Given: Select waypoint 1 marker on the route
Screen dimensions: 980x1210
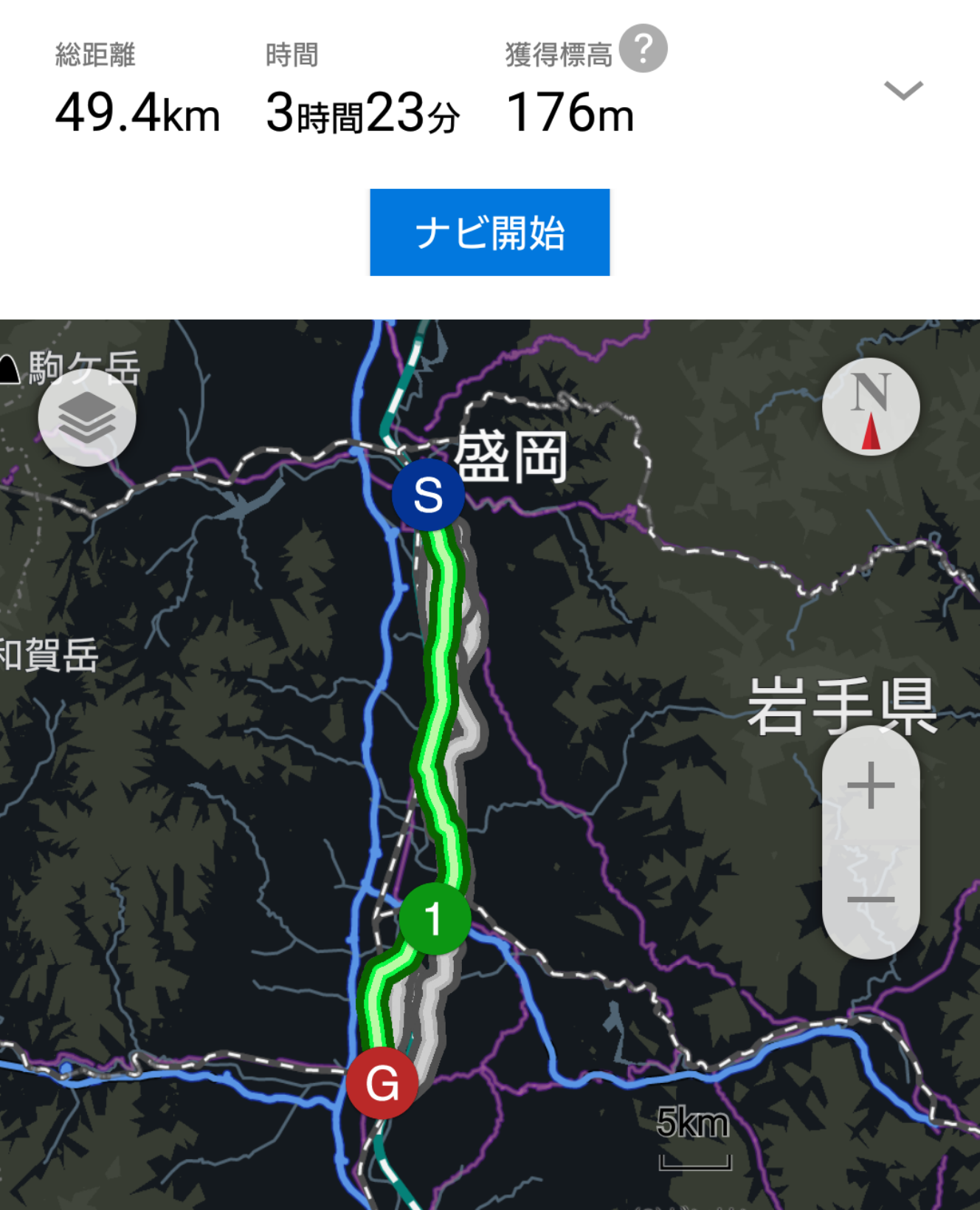Looking at the screenshot, I should coord(435,919).
